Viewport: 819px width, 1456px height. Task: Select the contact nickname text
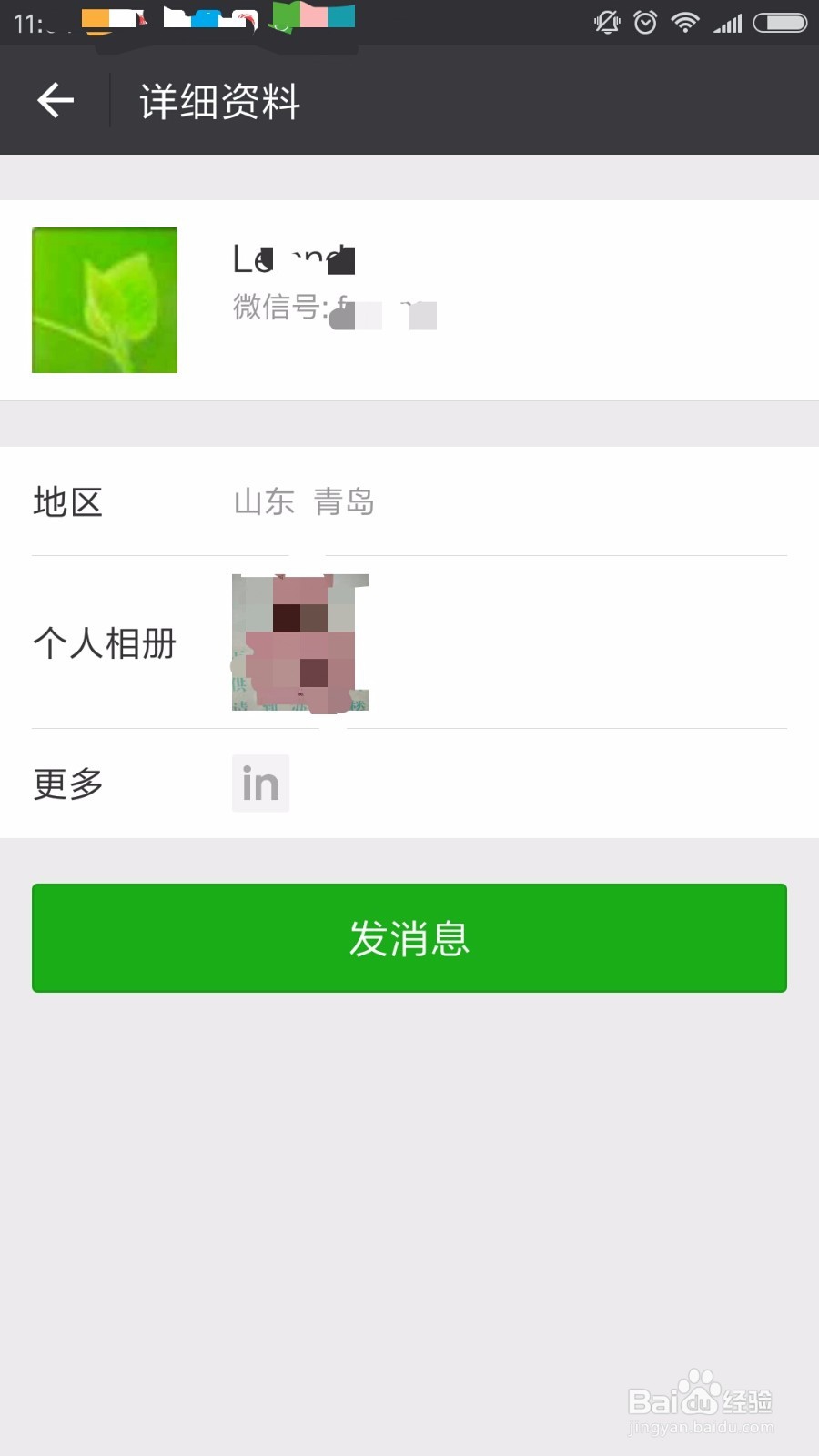pos(293,258)
